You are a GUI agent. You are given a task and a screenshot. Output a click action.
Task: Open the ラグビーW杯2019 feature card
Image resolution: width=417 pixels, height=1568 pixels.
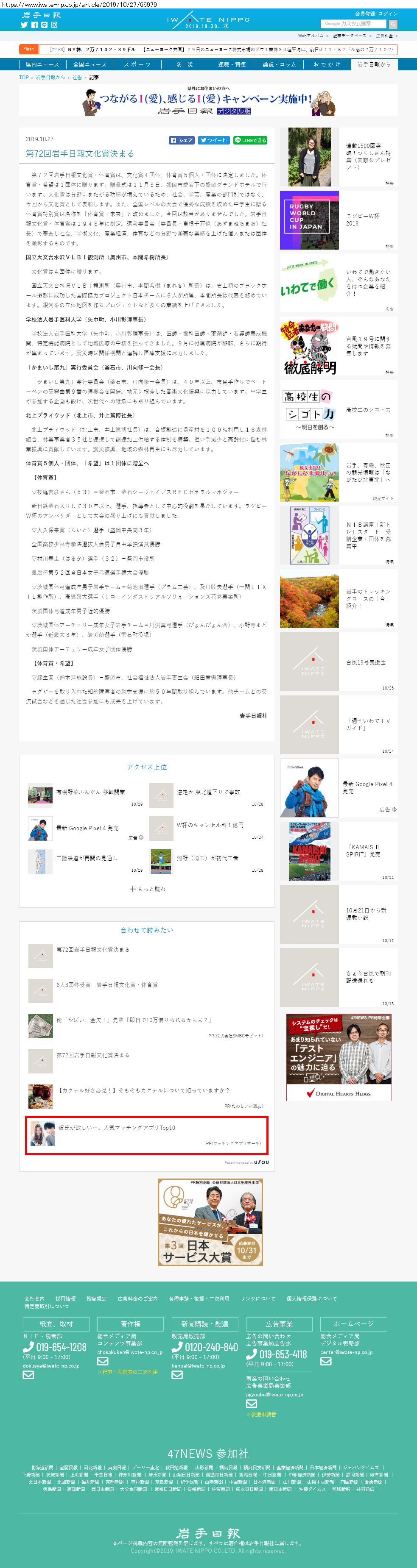click(339, 220)
